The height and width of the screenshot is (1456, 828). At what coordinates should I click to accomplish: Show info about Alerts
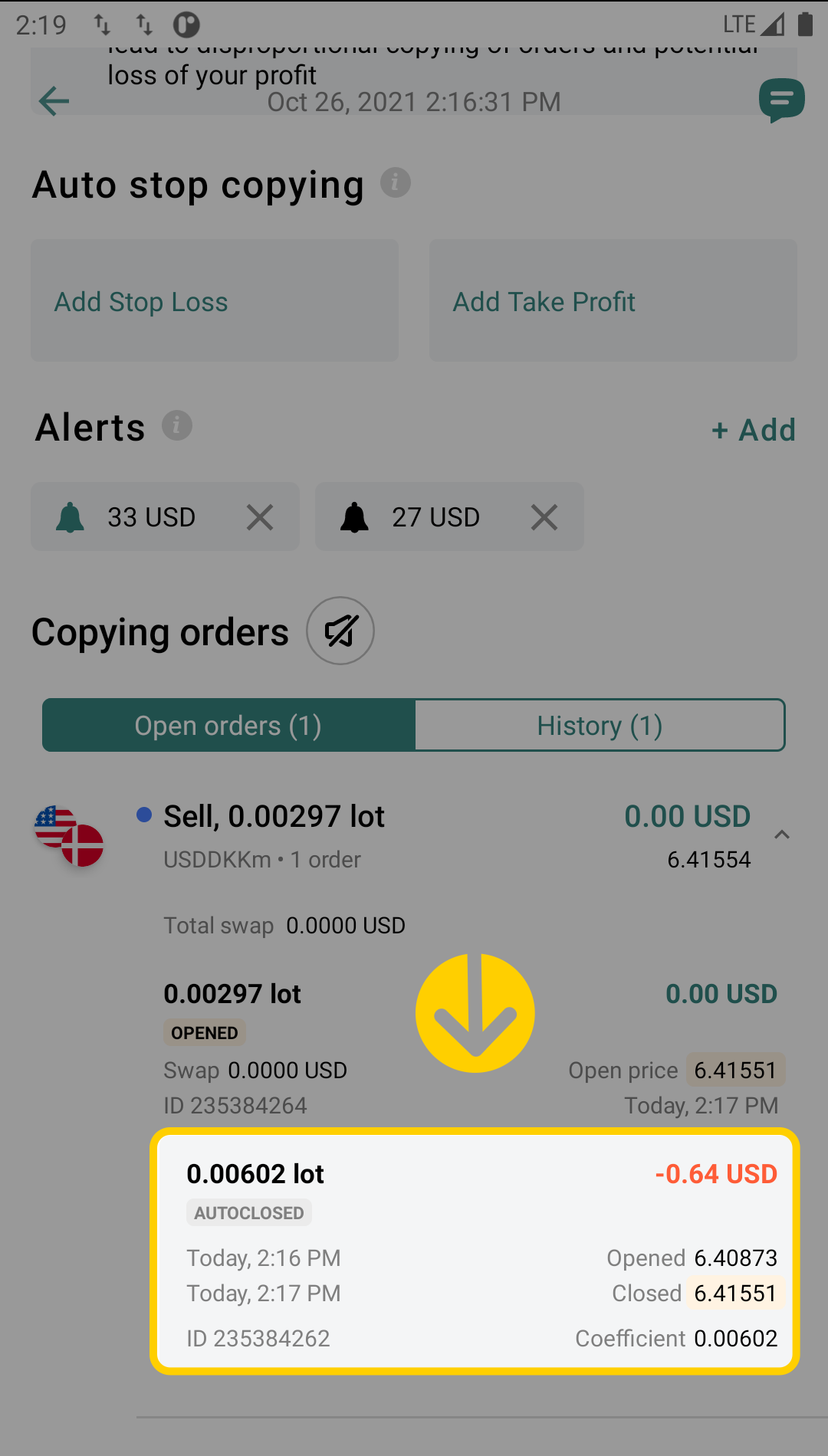point(177,425)
